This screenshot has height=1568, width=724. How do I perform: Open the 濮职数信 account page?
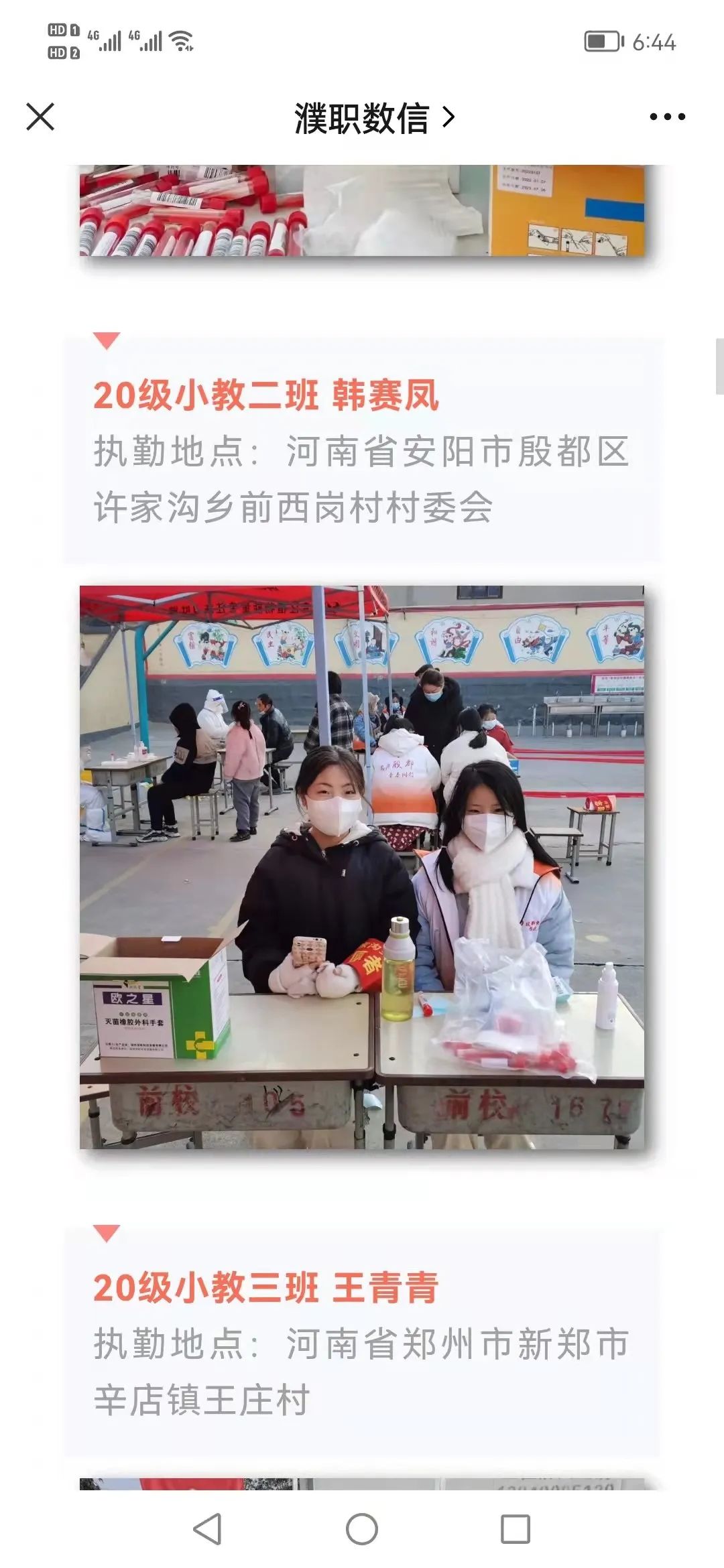[x=373, y=118]
